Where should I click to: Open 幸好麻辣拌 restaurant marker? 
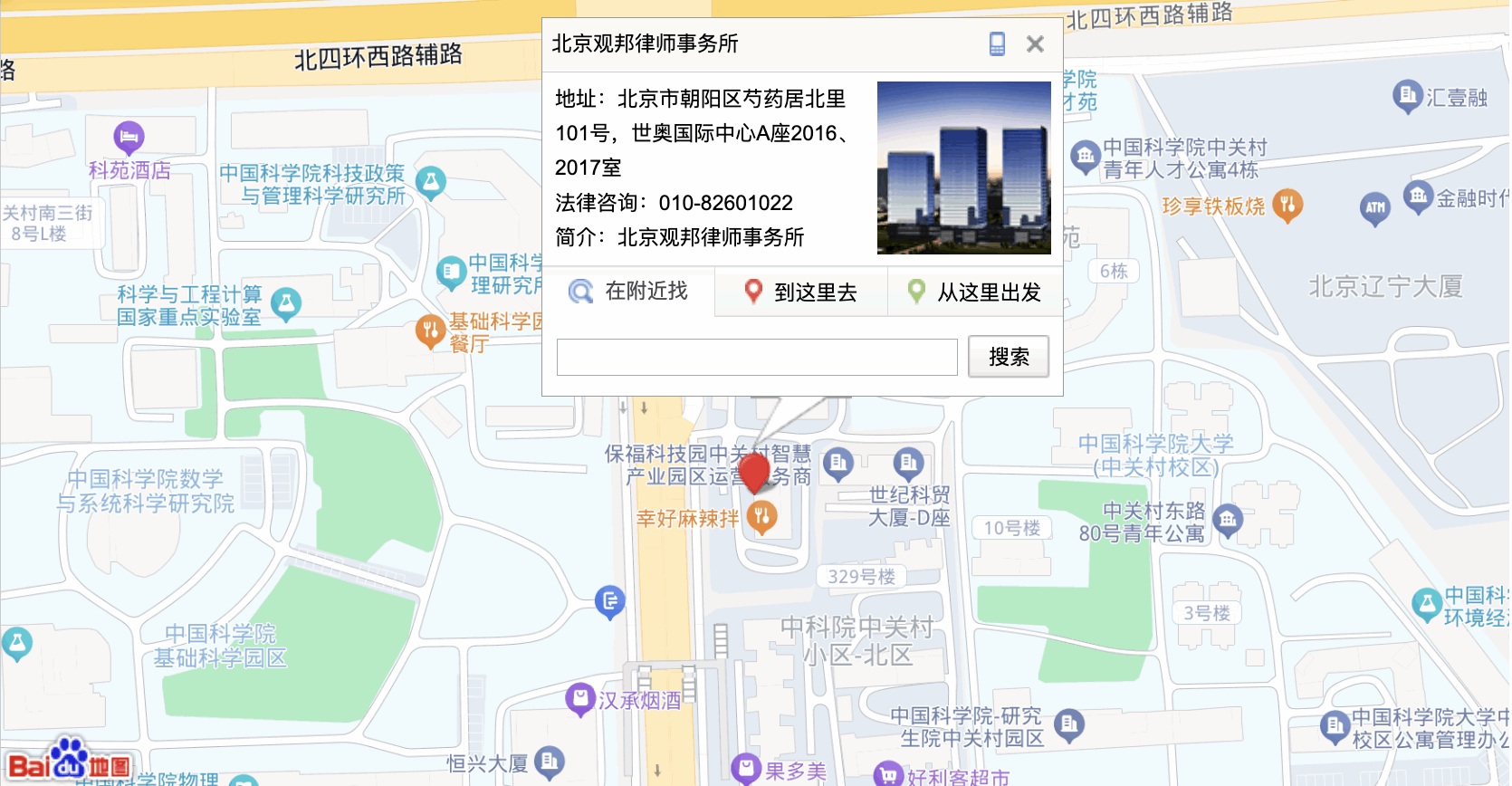[762, 517]
